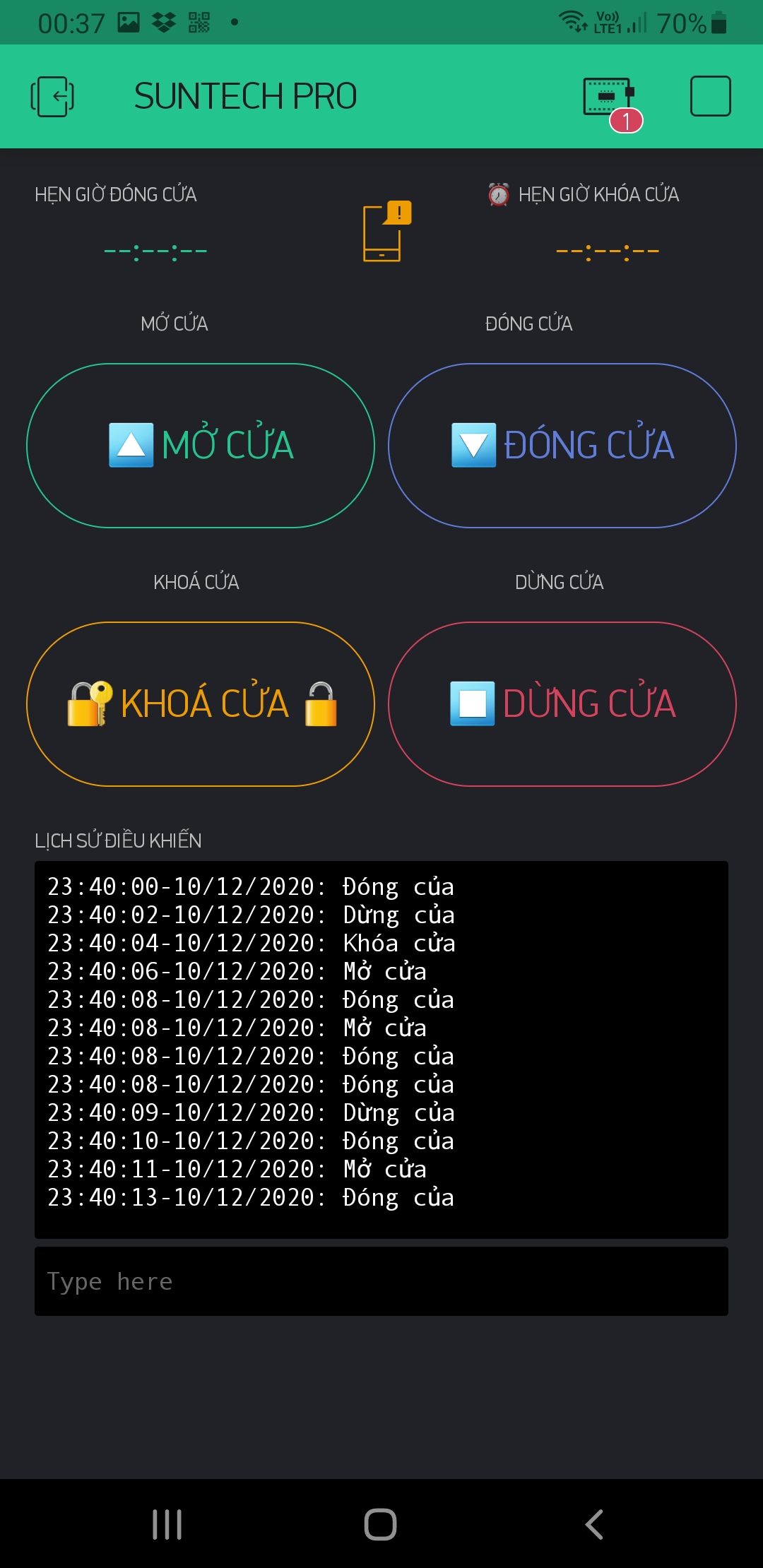Go back using system back button

click(x=594, y=1524)
